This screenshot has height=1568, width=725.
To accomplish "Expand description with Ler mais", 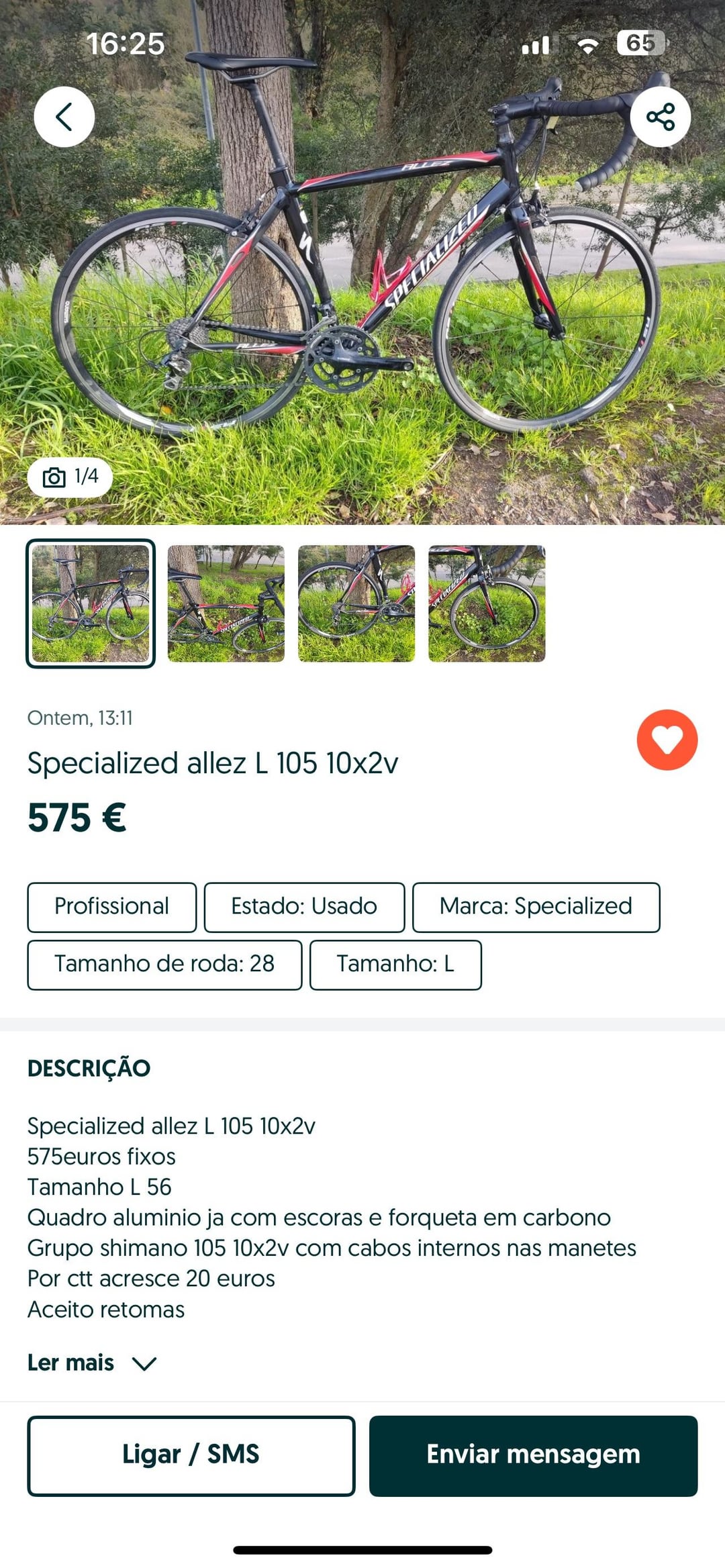I will 92,1363.
